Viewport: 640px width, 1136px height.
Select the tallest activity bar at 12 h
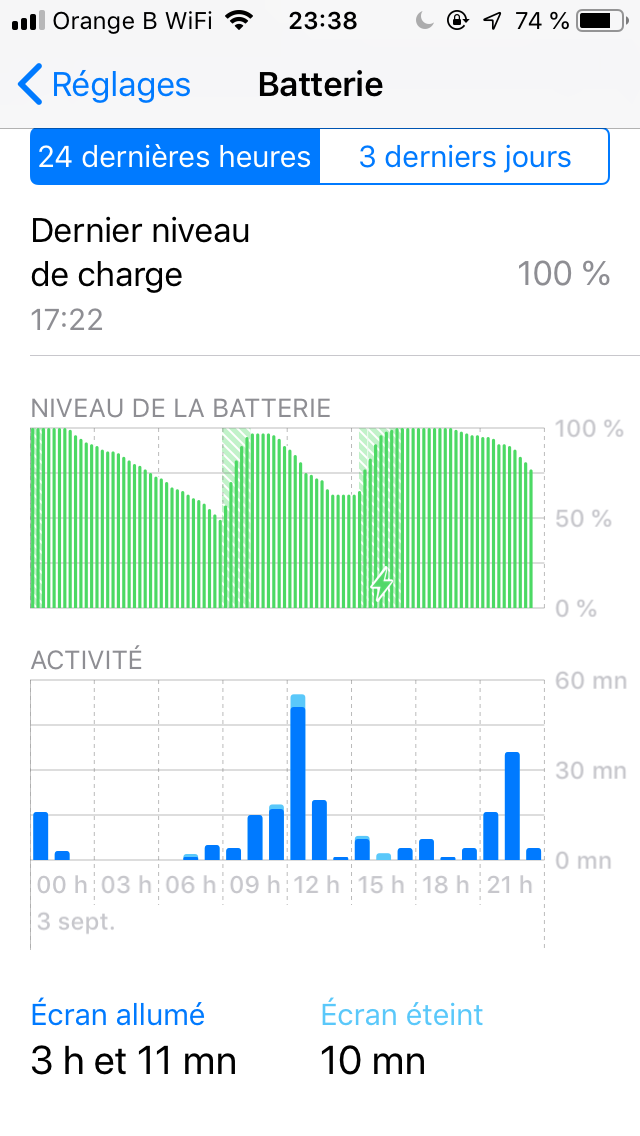297,780
